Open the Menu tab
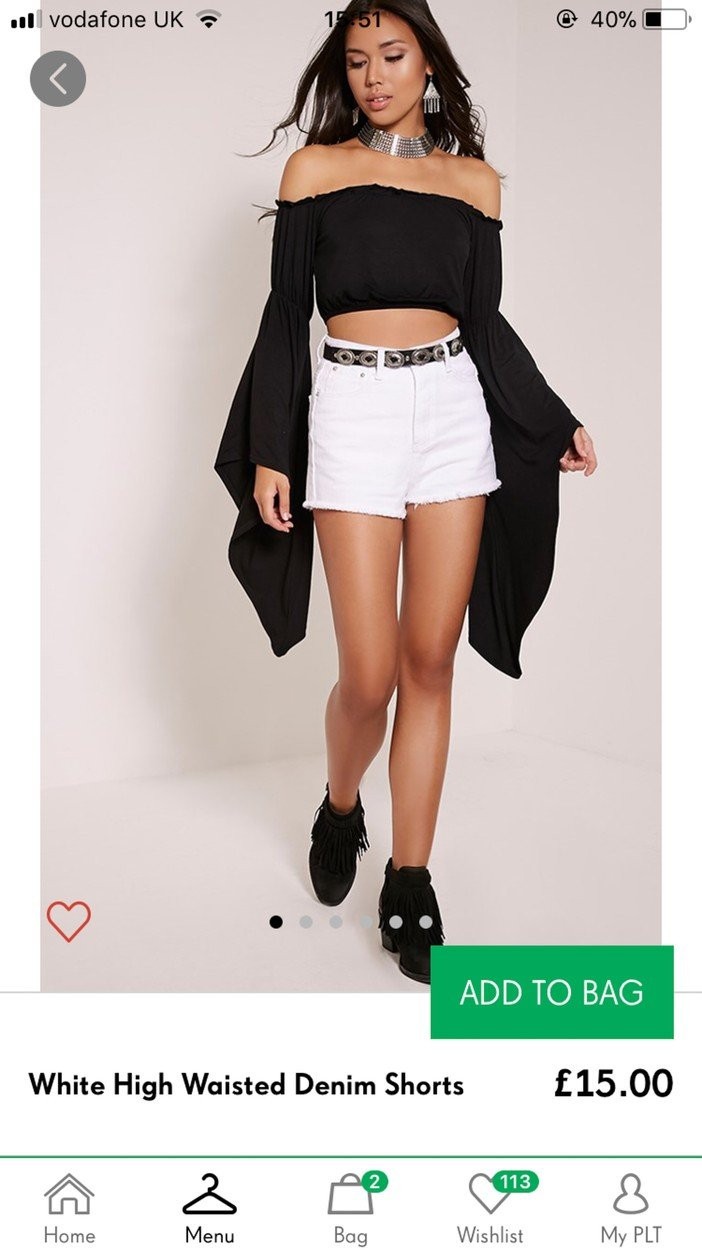Image resolution: width=702 pixels, height=1250 pixels. point(210,1207)
